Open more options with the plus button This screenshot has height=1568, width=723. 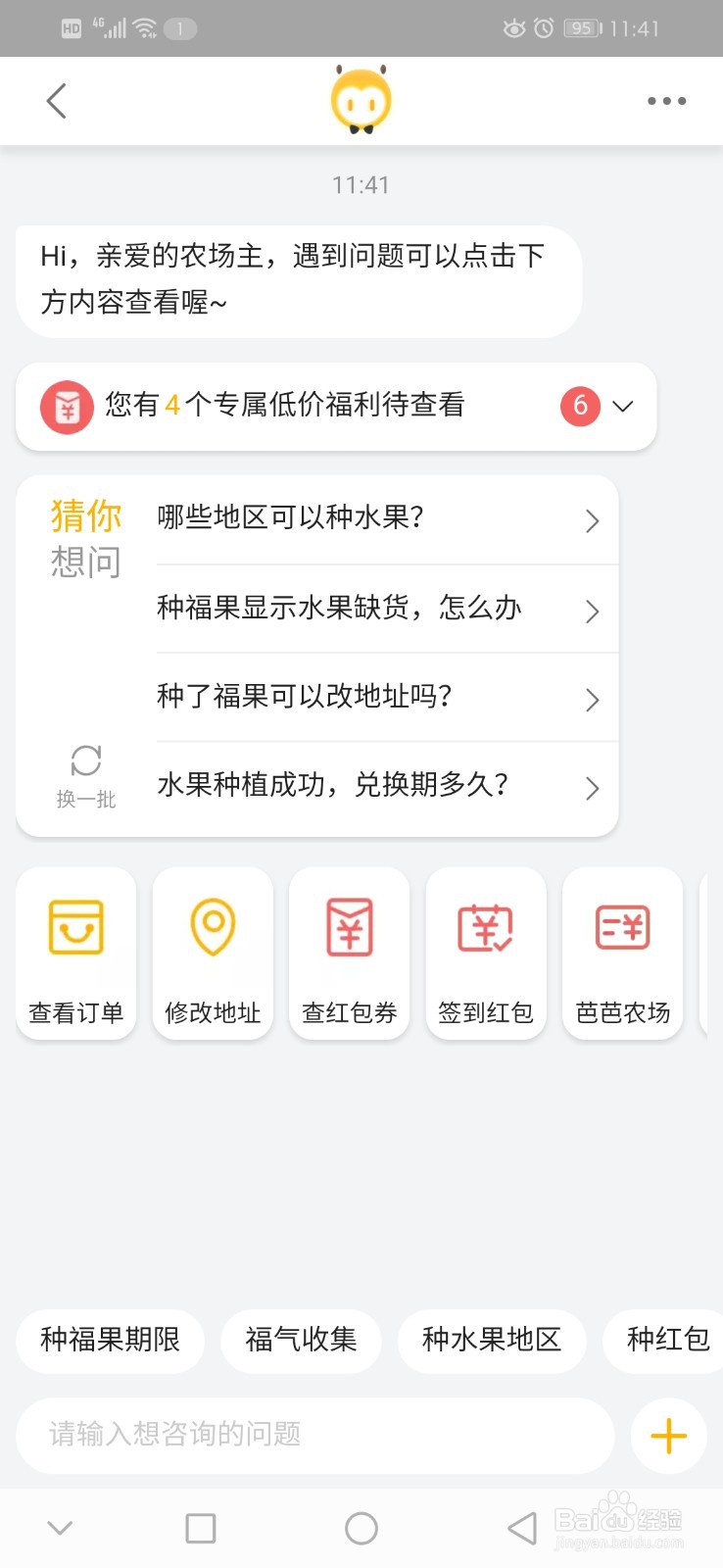669,1436
